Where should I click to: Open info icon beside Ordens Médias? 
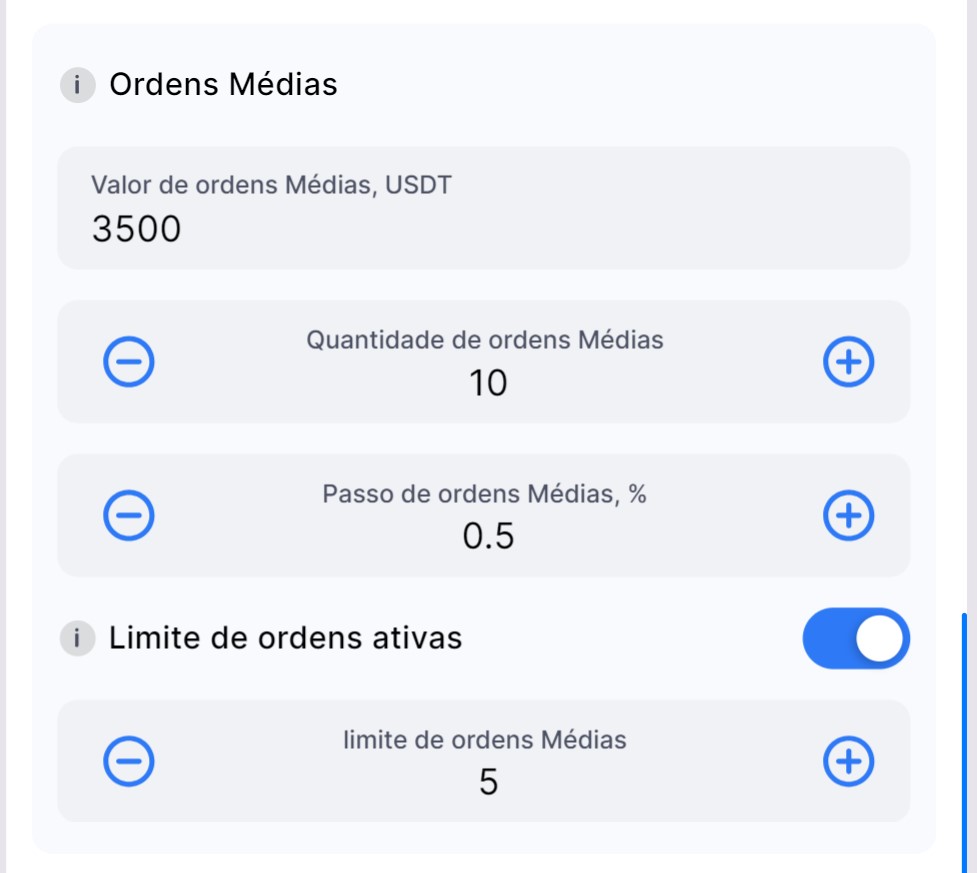[77, 86]
